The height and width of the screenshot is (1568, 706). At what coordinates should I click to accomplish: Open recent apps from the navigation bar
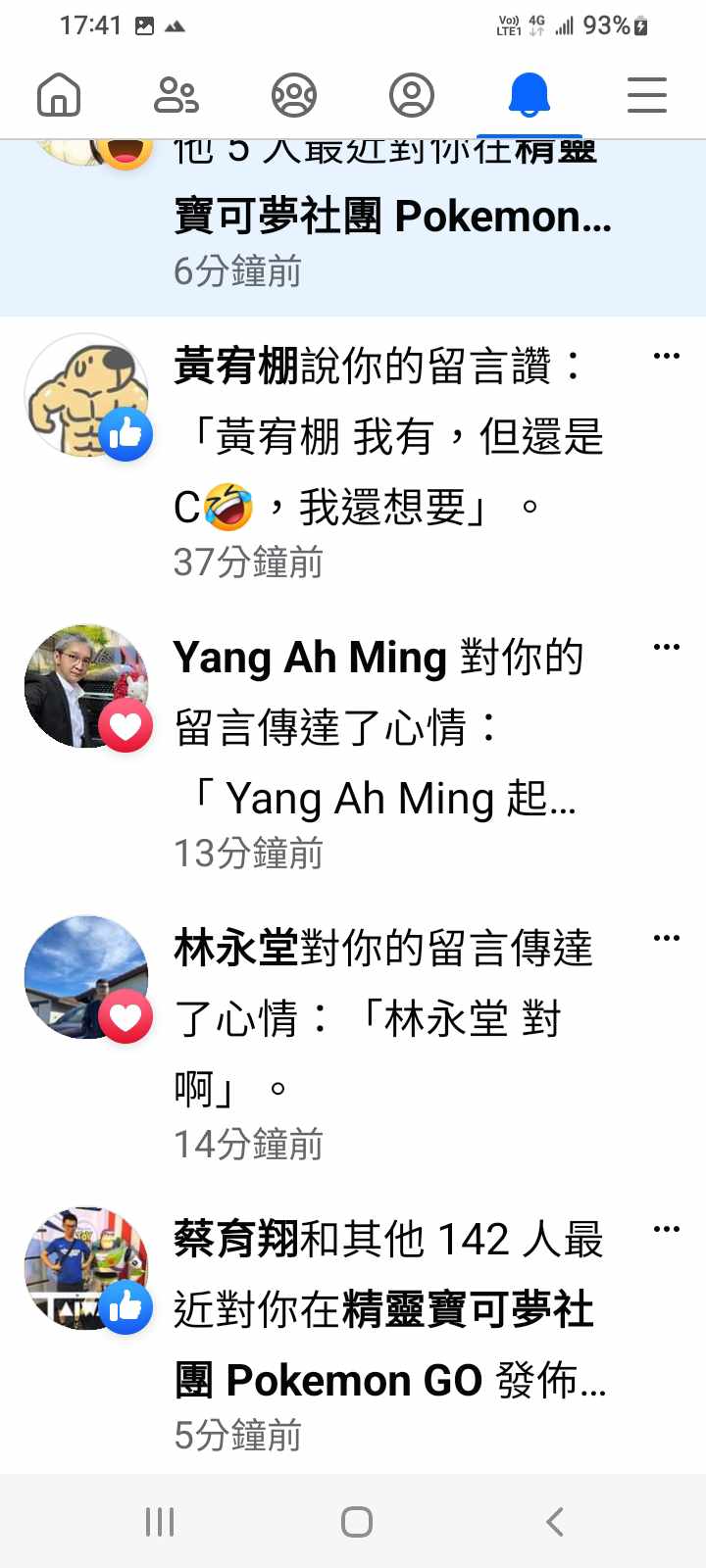coord(160,1522)
